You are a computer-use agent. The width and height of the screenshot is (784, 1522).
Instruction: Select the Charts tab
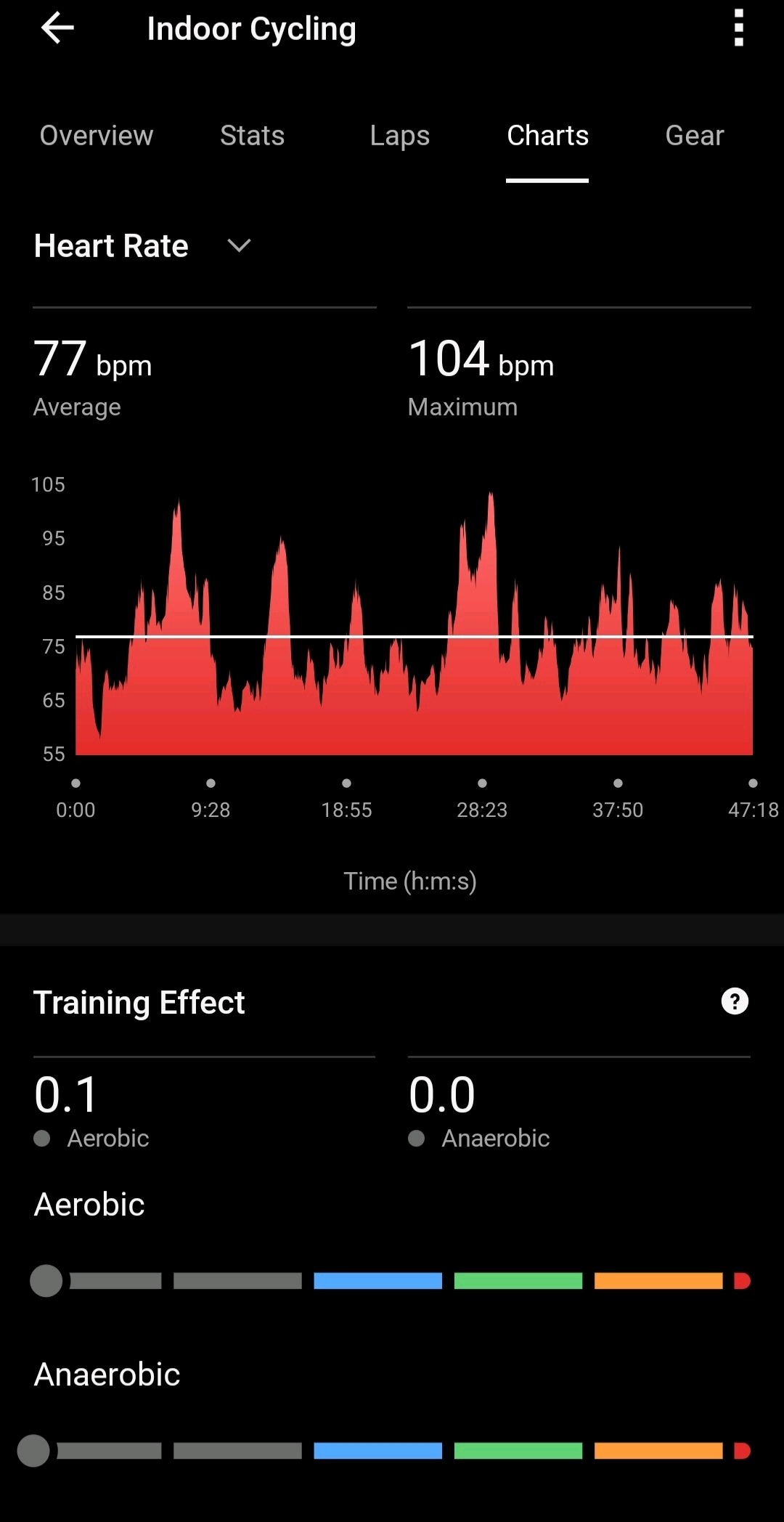[547, 136]
